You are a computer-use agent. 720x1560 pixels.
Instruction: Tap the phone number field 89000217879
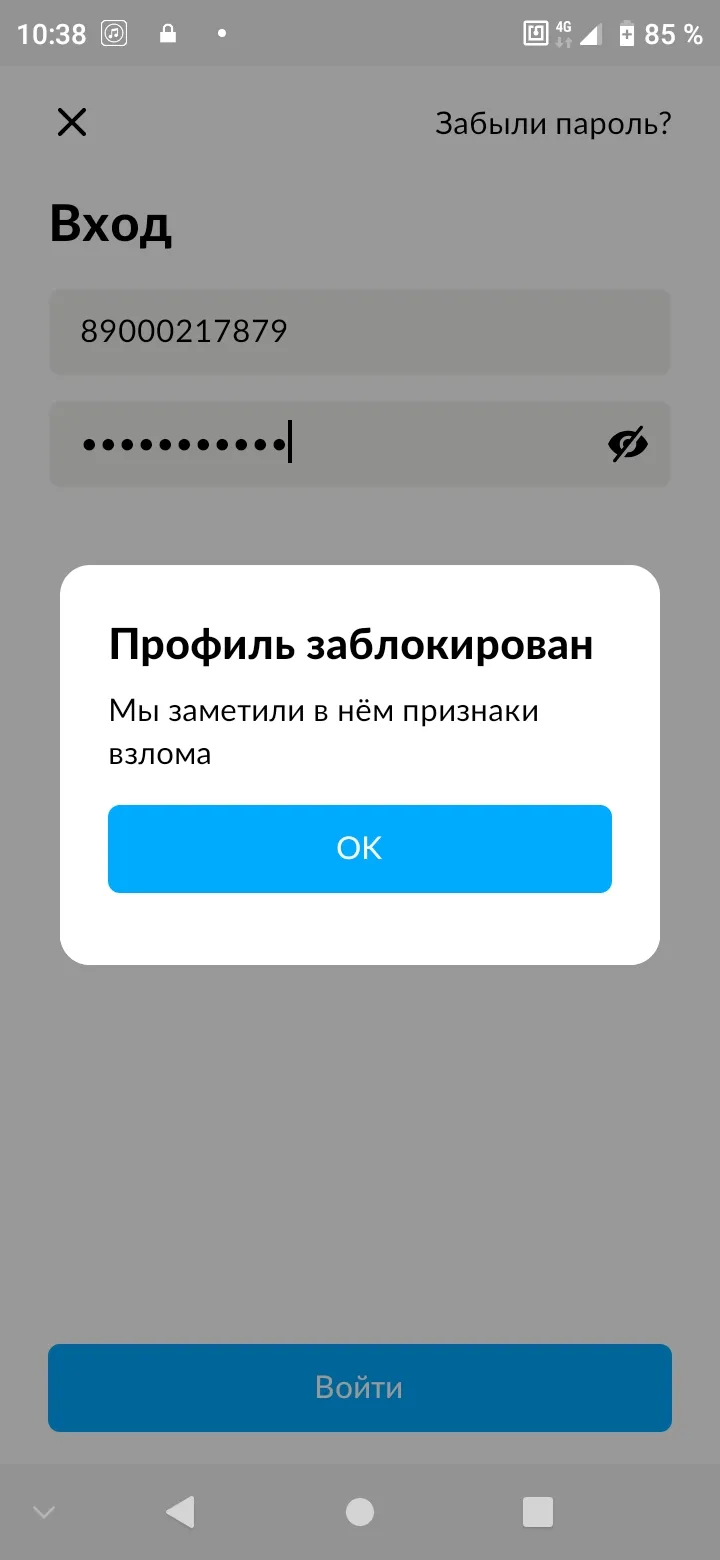pos(360,332)
